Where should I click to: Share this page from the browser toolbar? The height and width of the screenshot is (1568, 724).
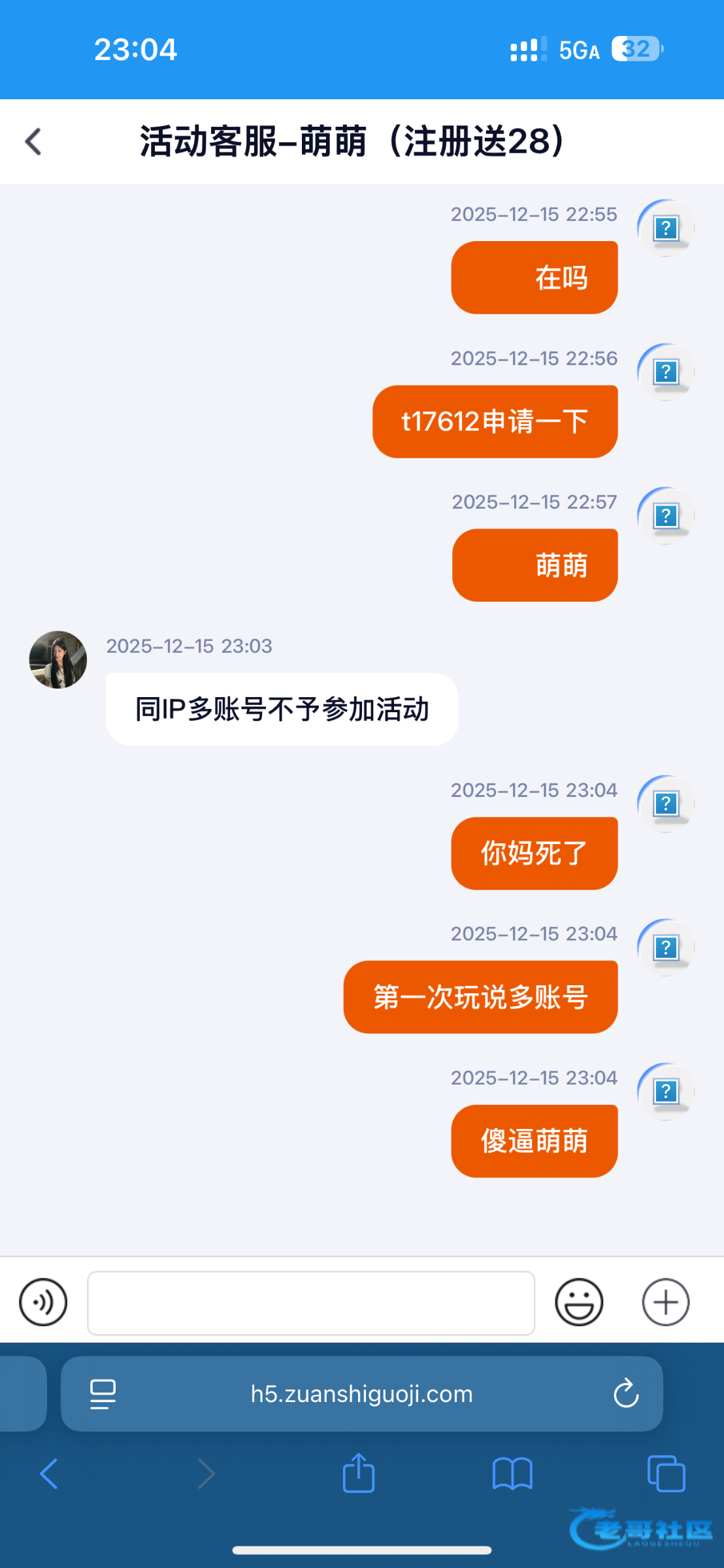(359, 1473)
